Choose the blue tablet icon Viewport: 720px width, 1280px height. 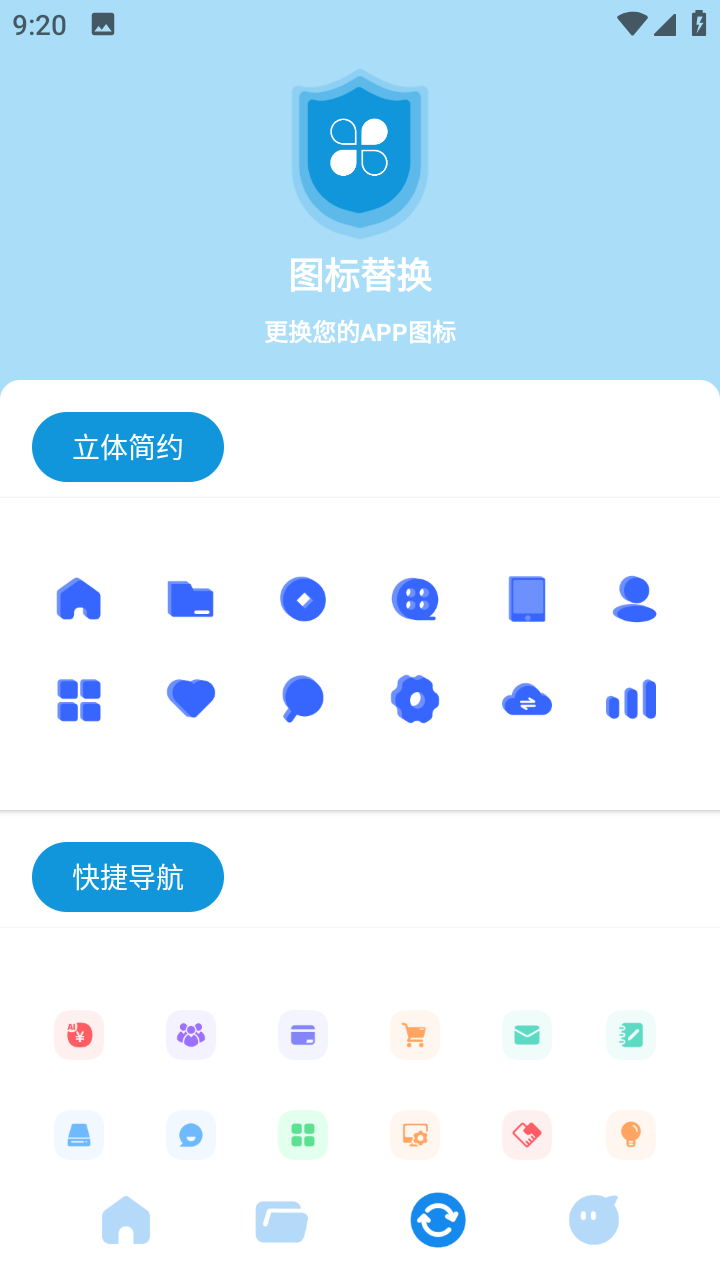(x=527, y=599)
